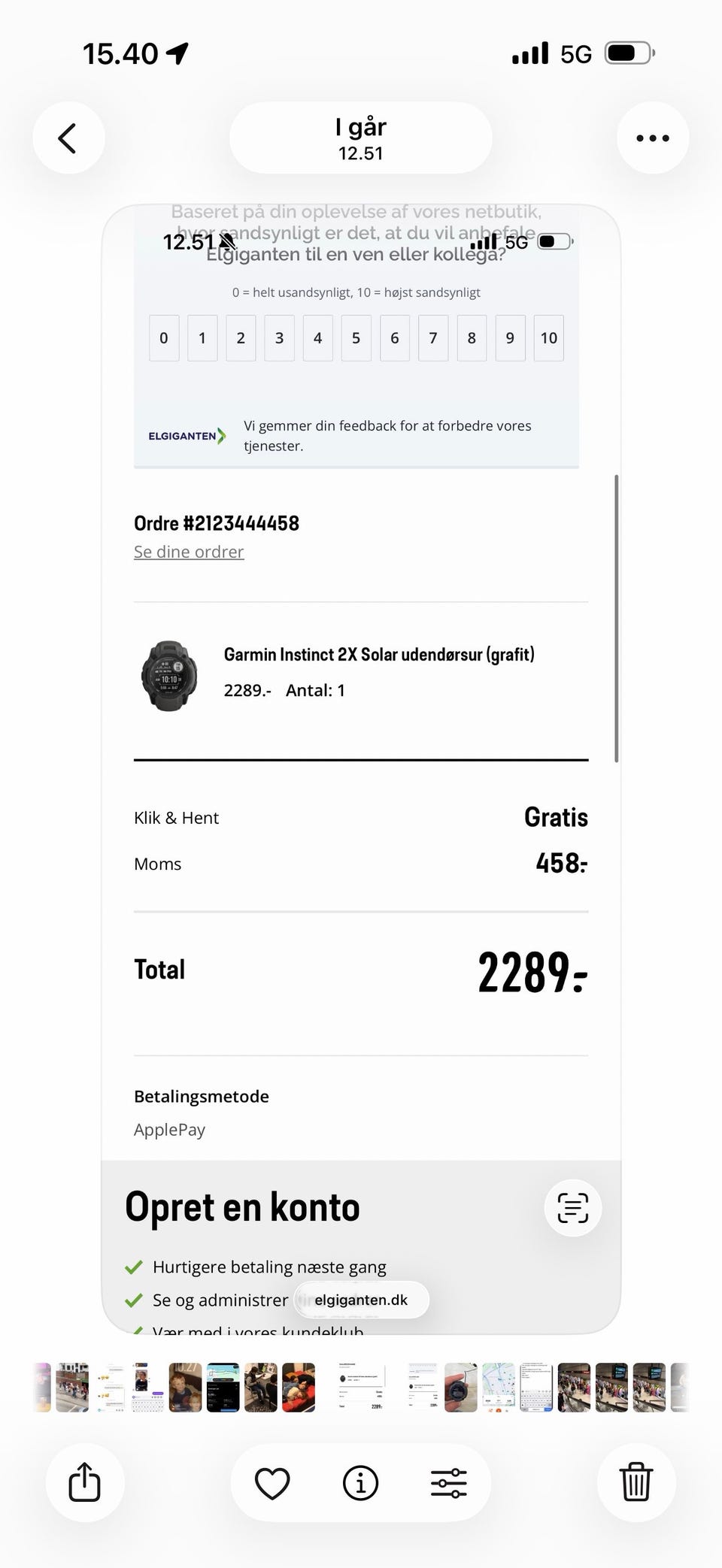Tap the Elgiganten logo
Screen dimensions: 722x1568
[186, 436]
